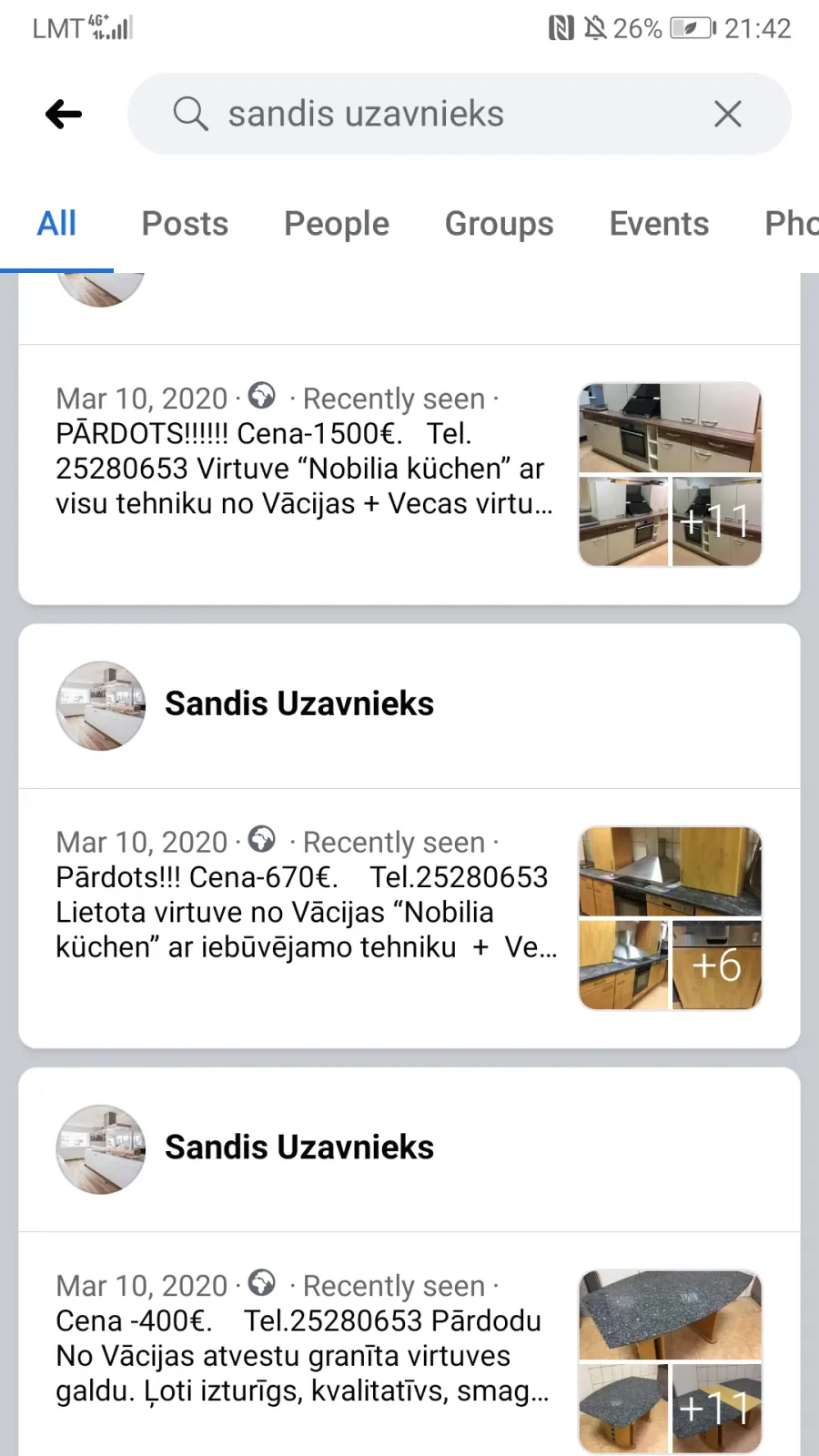
Task: Go back using the arrow icon
Action: tap(64, 114)
